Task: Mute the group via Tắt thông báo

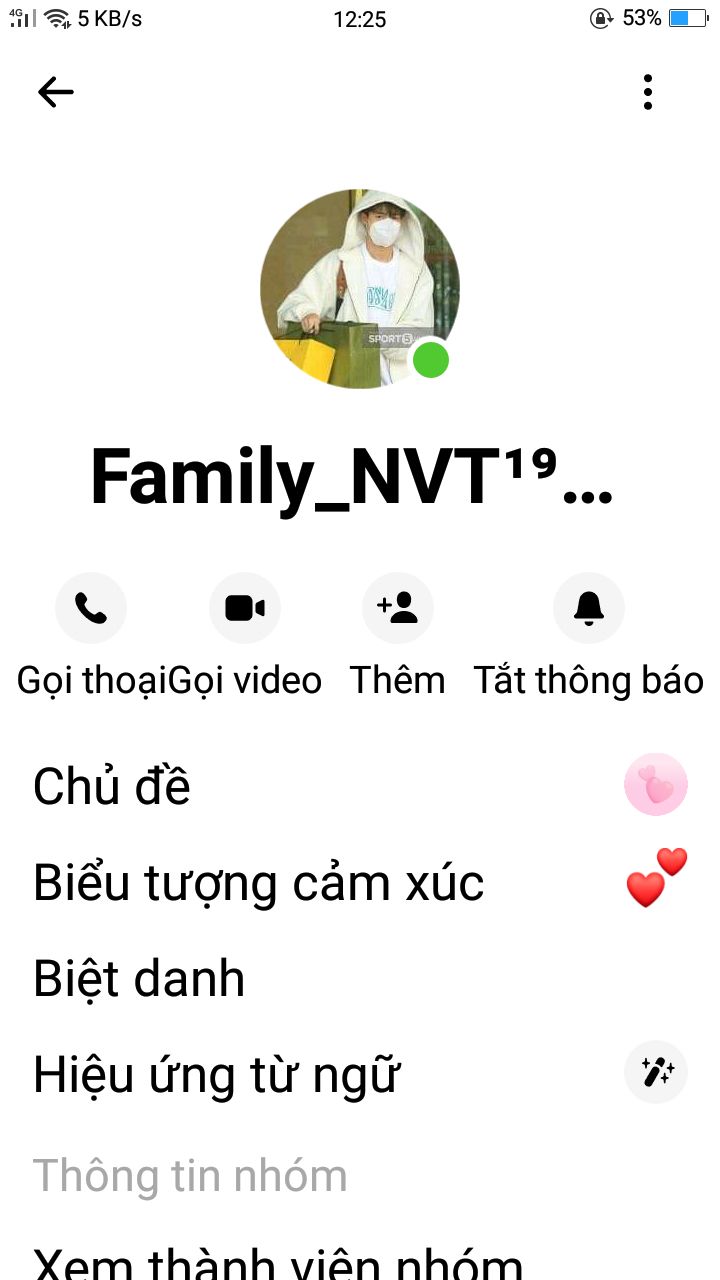Action: [x=588, y=608]
